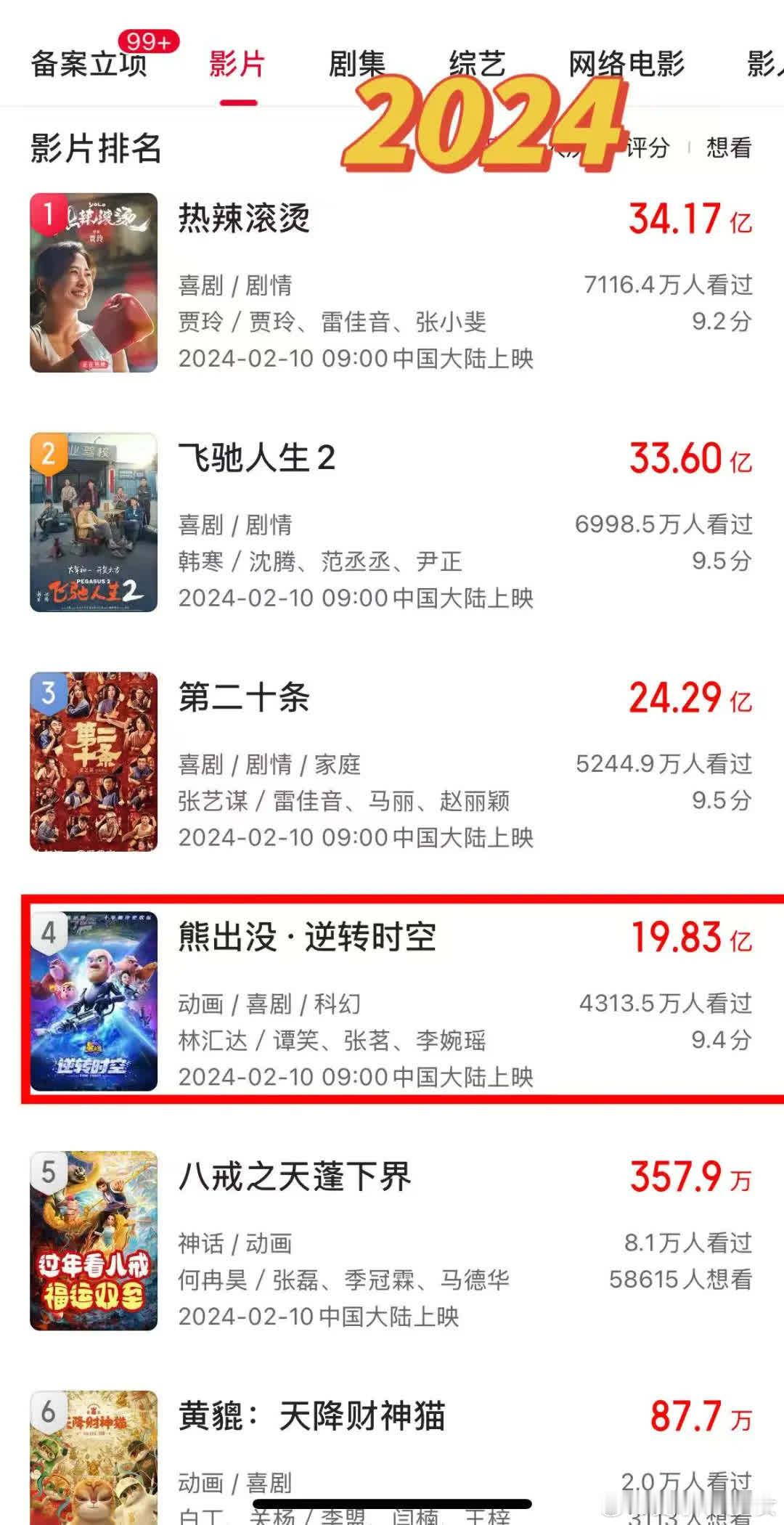Open the 备案立项 tab

pos(90,64)
